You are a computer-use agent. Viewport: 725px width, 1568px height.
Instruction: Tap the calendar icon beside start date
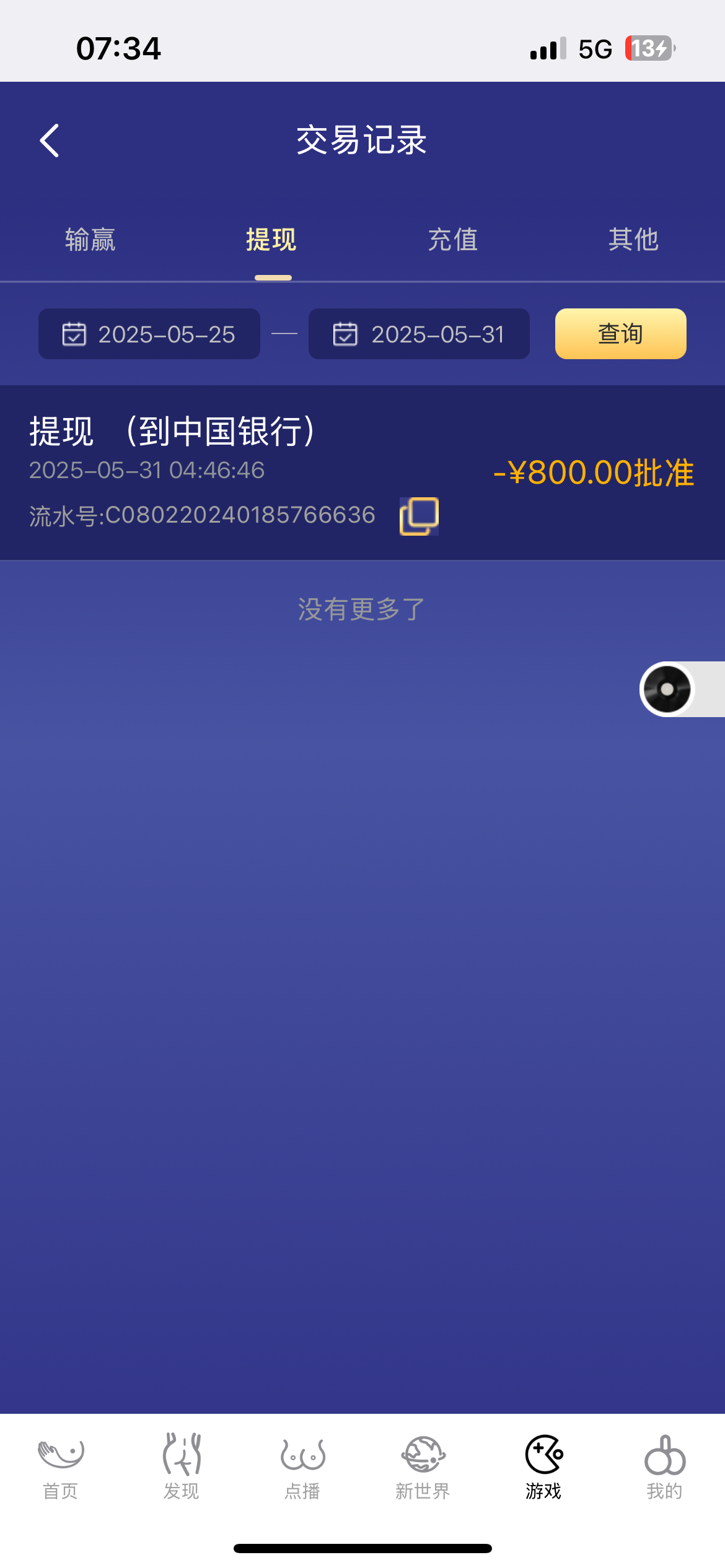[x=74, y=334]
